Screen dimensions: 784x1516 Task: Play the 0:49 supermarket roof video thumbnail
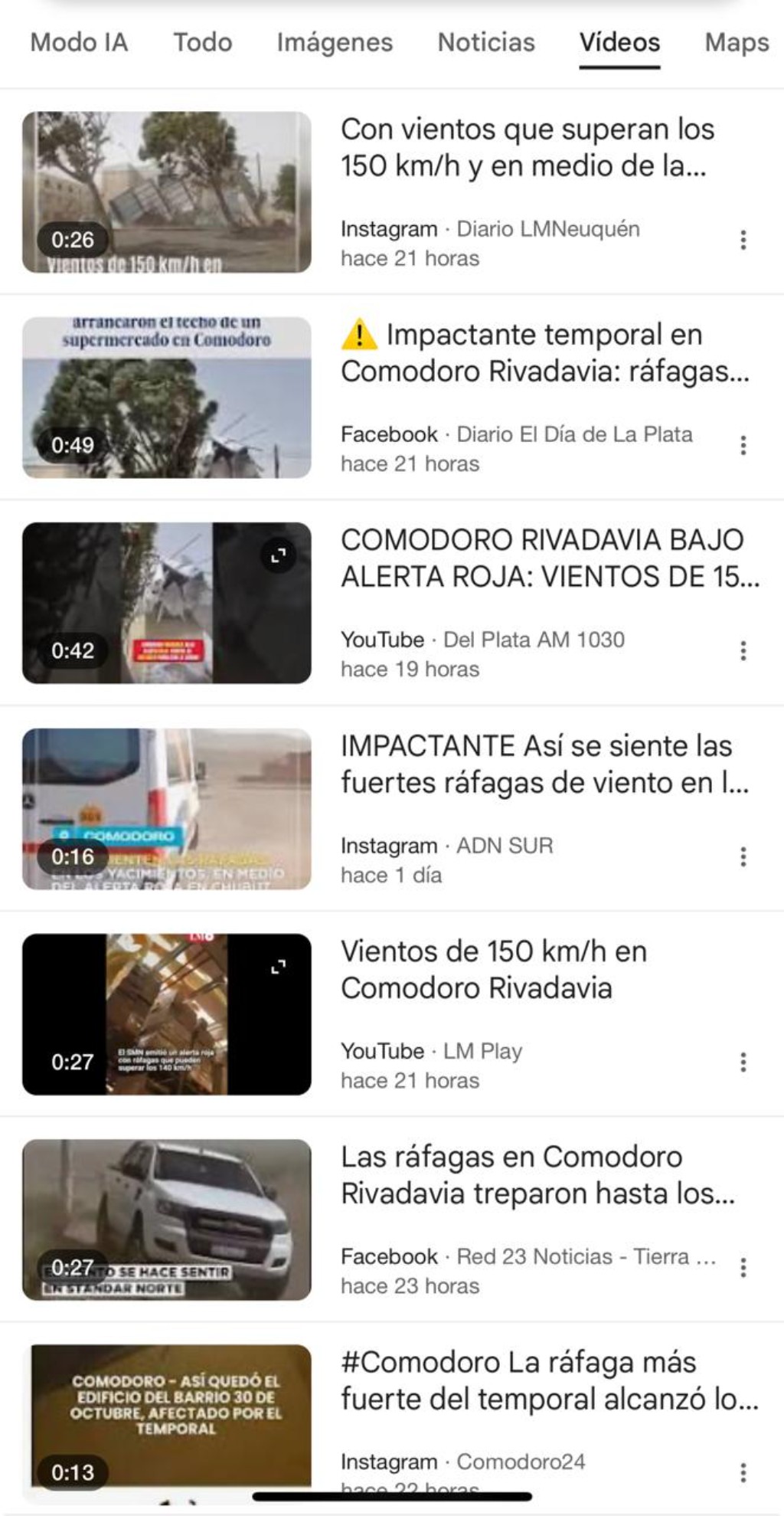click(168, 398)
